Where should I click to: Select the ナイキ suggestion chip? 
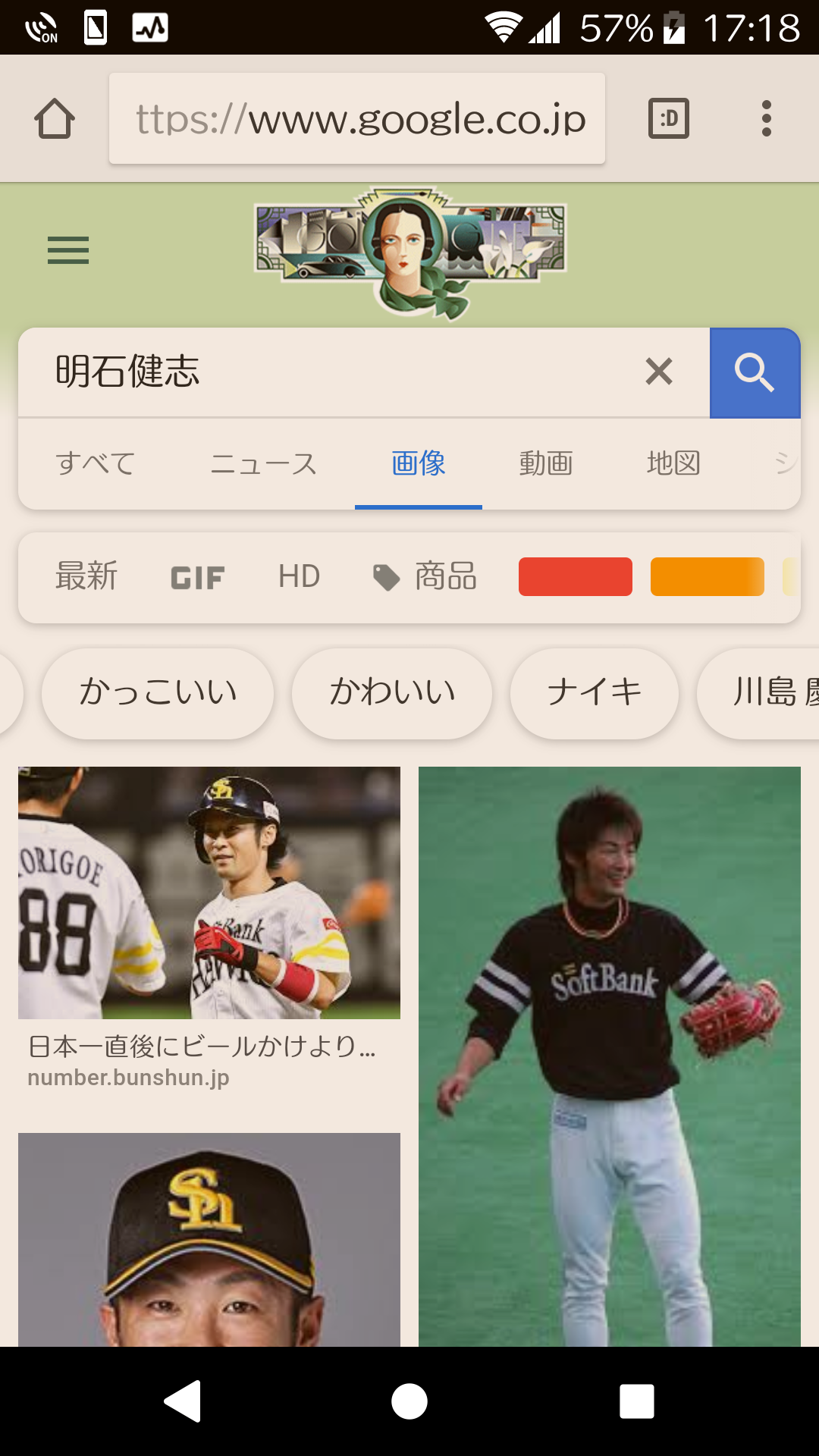(x=594, y=693)
